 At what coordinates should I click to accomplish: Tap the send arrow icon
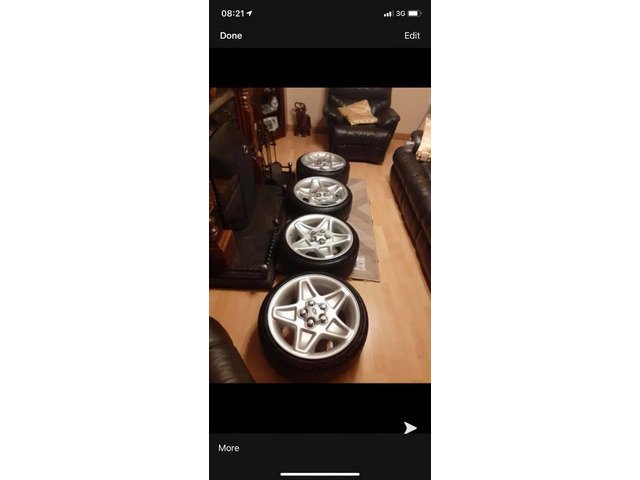410,428
